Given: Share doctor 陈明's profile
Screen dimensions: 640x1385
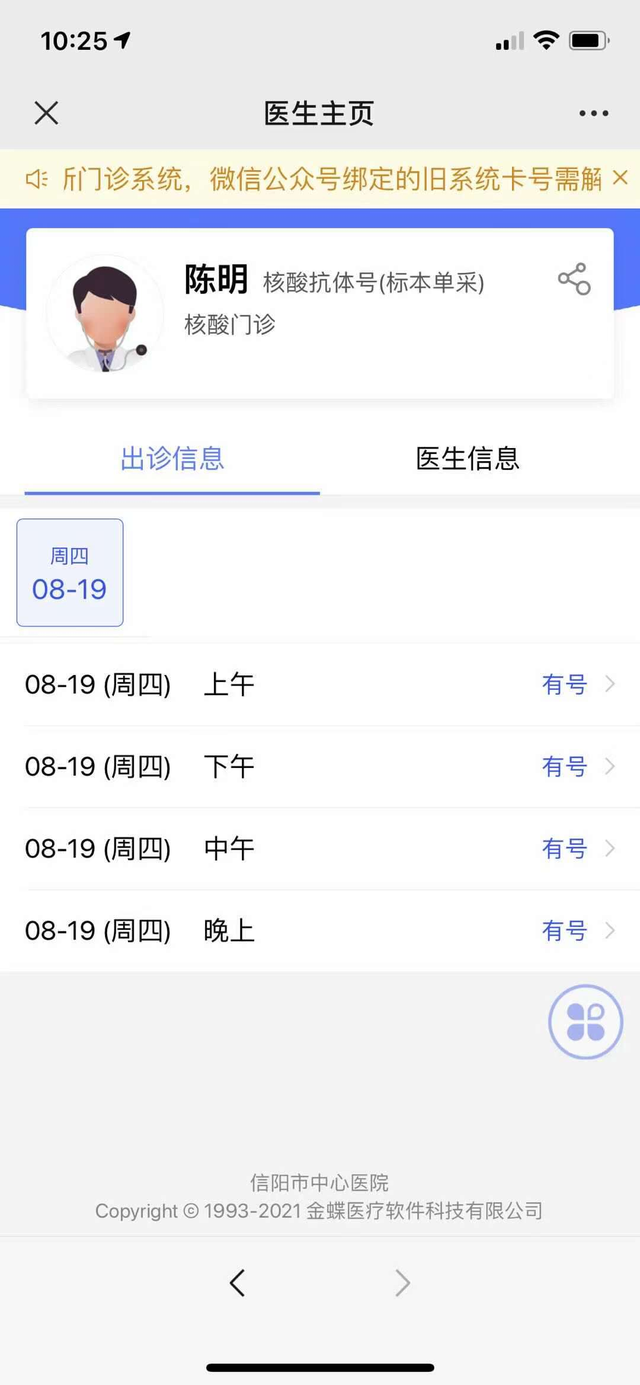Looking at the screenshot, I should tap(574, 279).
